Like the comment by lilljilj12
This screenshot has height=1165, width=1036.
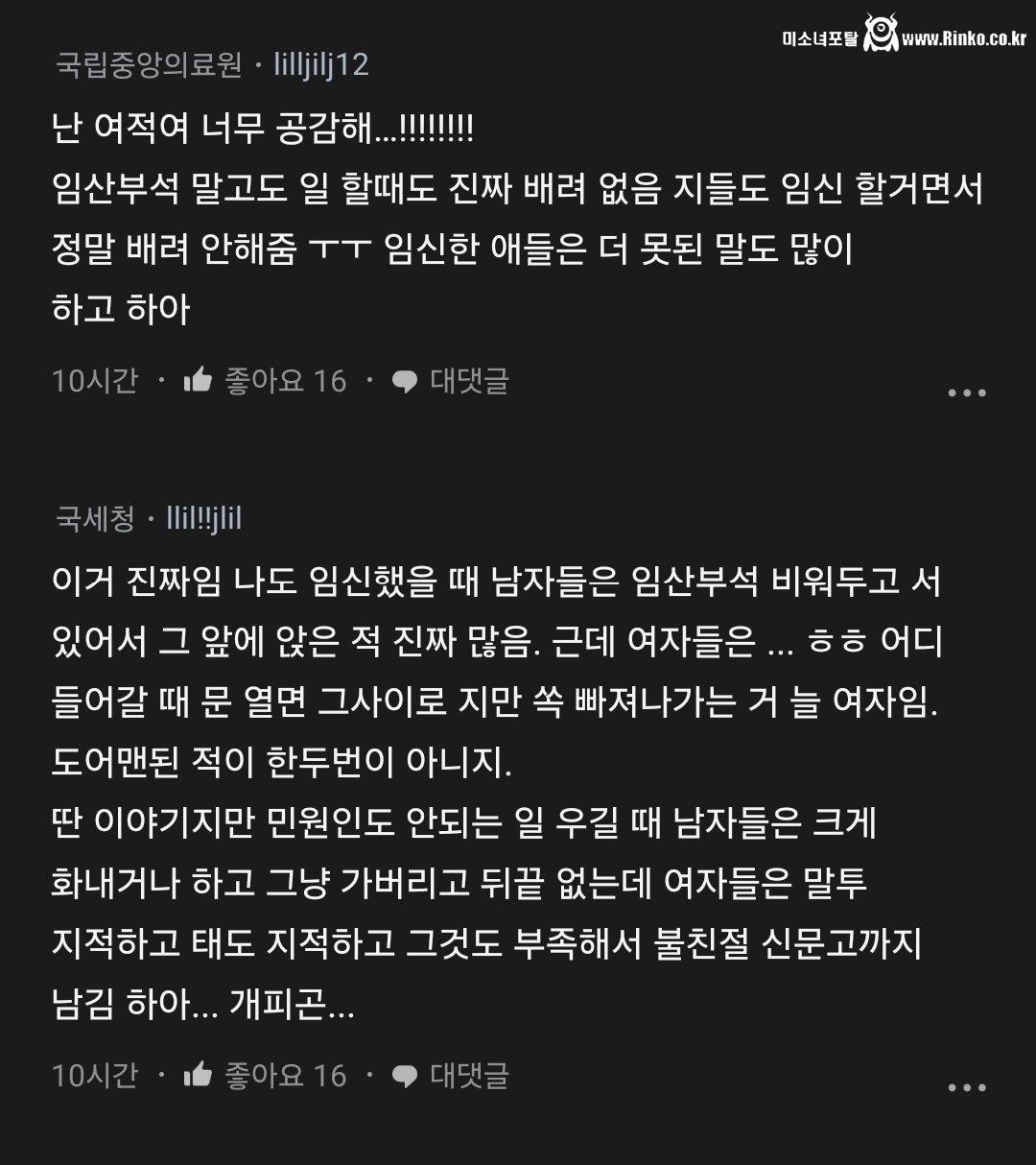(199, 381)
